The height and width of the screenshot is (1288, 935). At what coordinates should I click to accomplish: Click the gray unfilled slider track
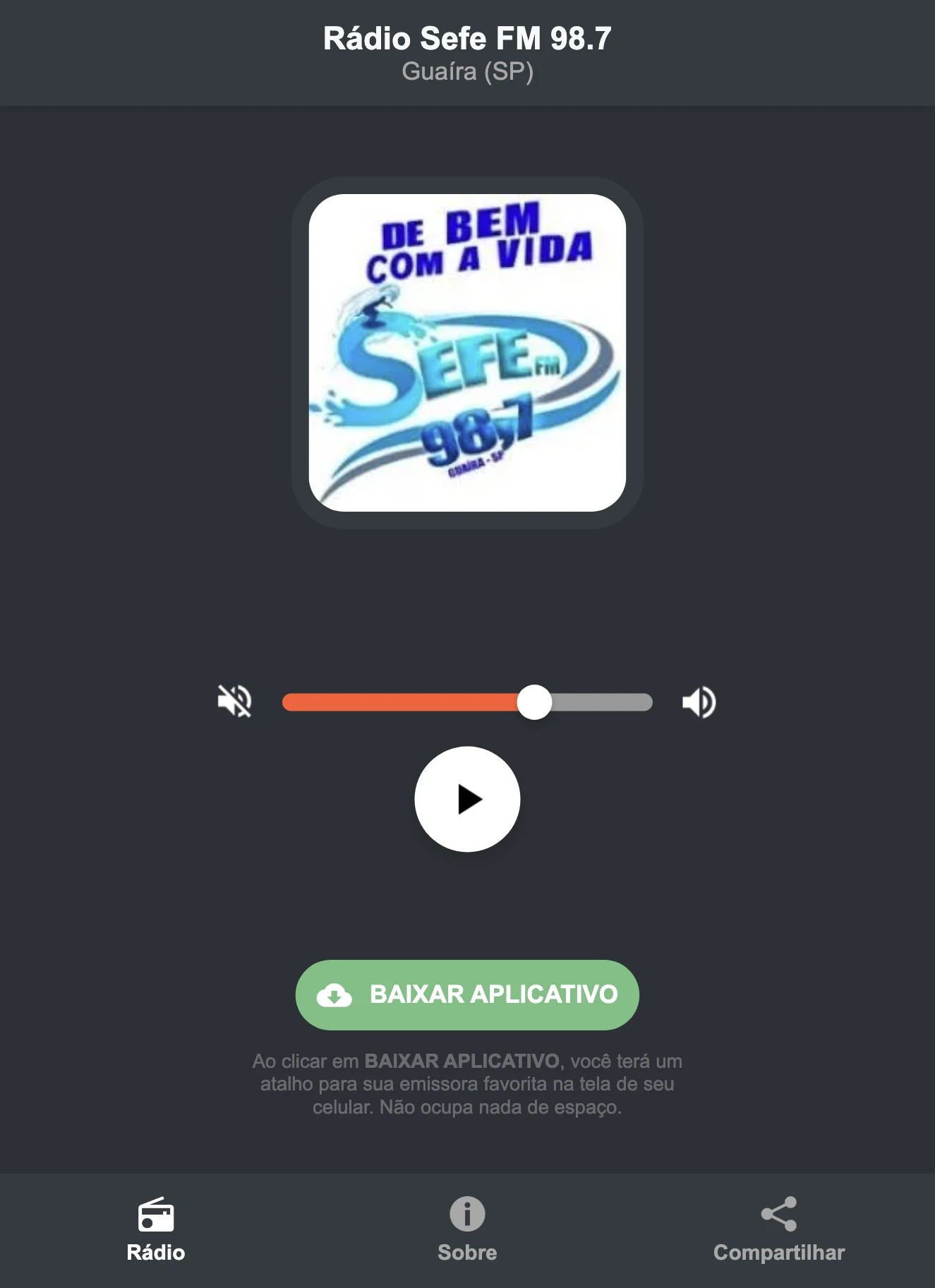[603, 701]
